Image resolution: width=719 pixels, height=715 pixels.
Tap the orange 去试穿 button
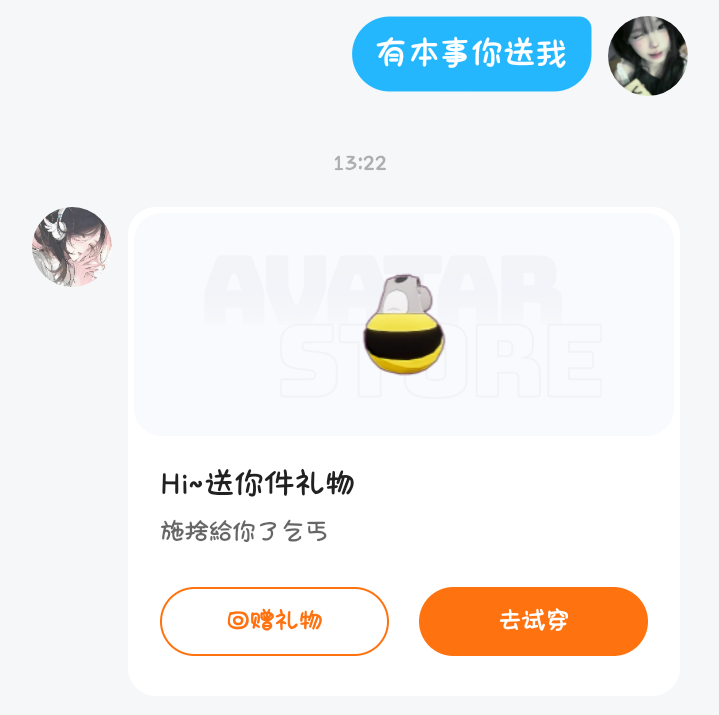pos(533,621)
